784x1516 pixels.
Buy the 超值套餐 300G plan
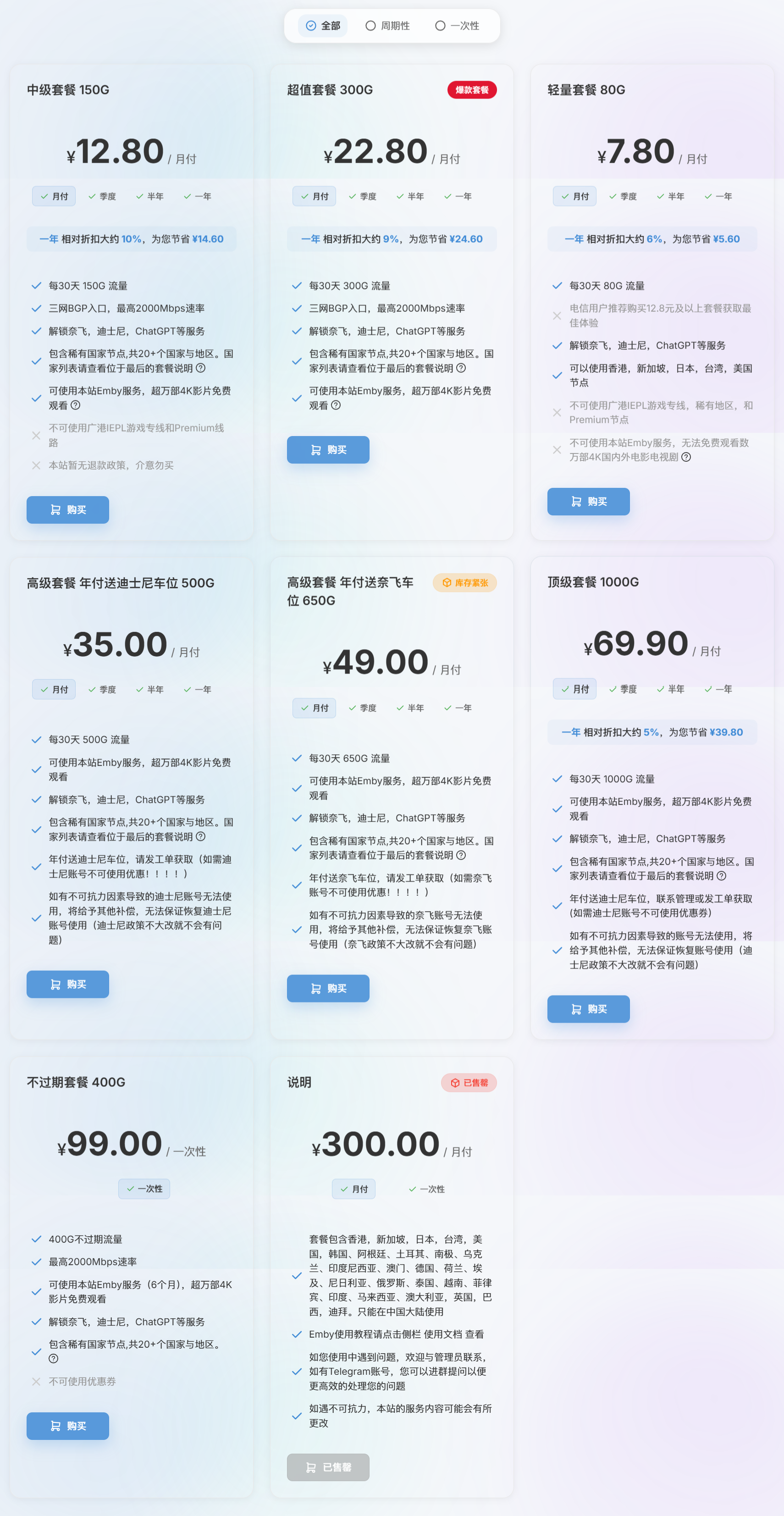click(328, 450)
